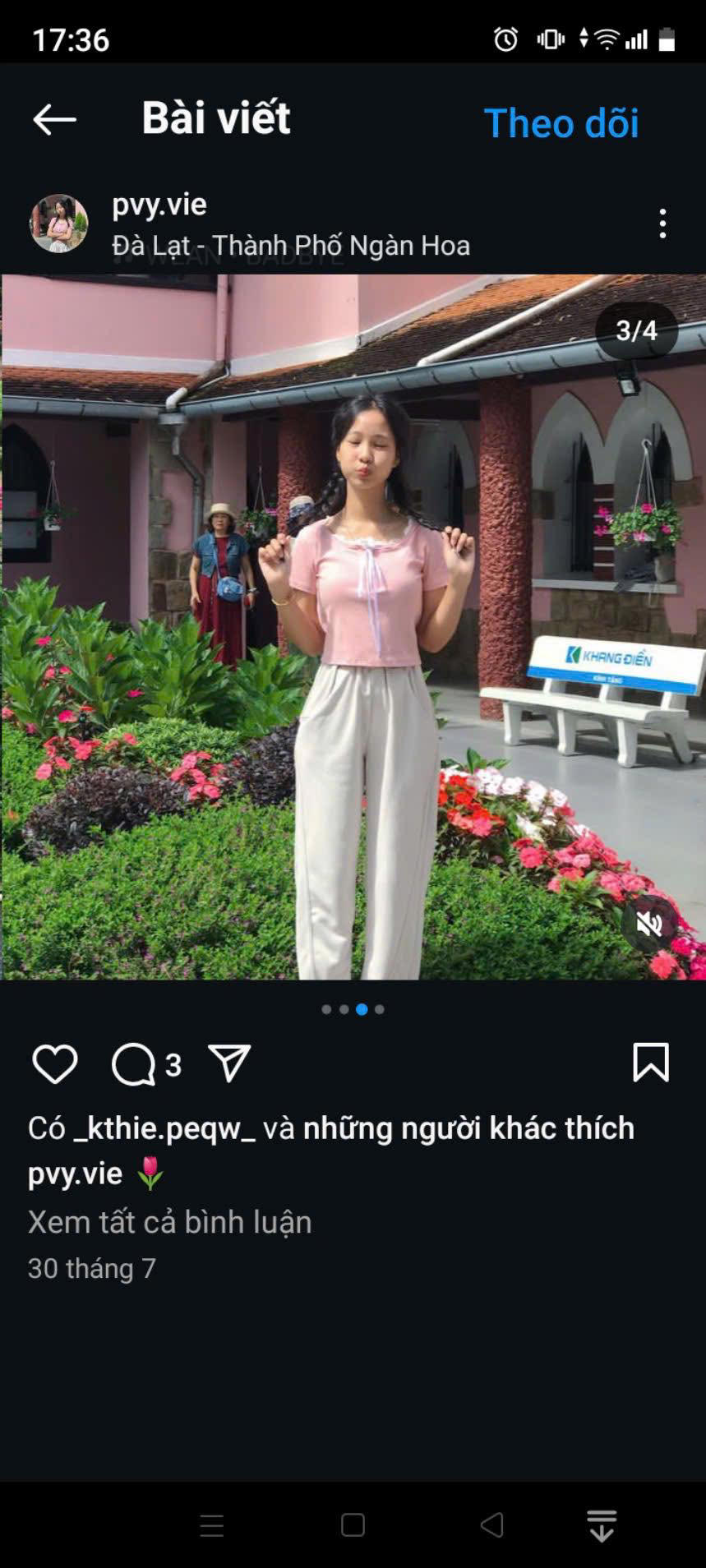Share the post via paper plane icon
The width and height of the screenshot is (706, 1568).
pyautogui.click(x=228, y=1064)
